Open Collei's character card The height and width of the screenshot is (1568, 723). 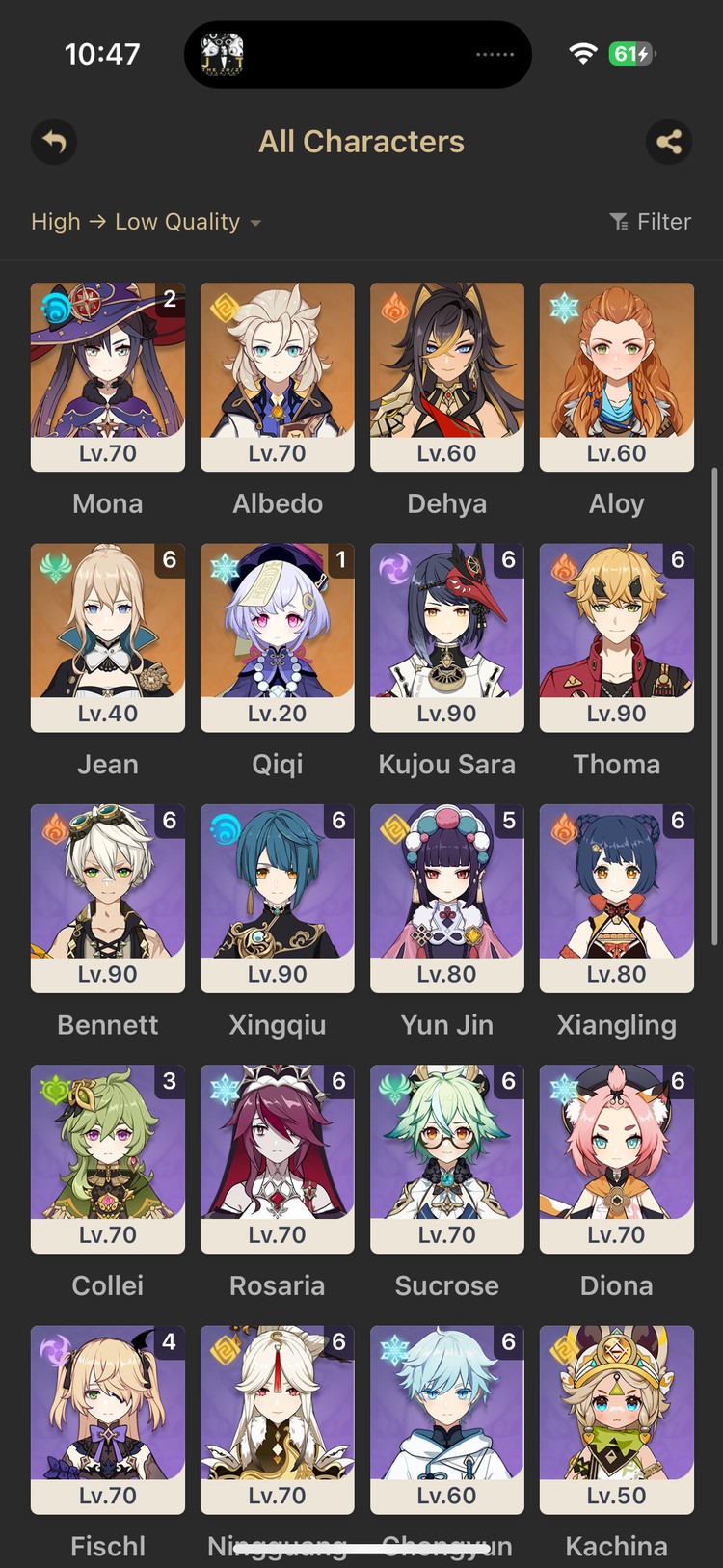coord(108,1157)
